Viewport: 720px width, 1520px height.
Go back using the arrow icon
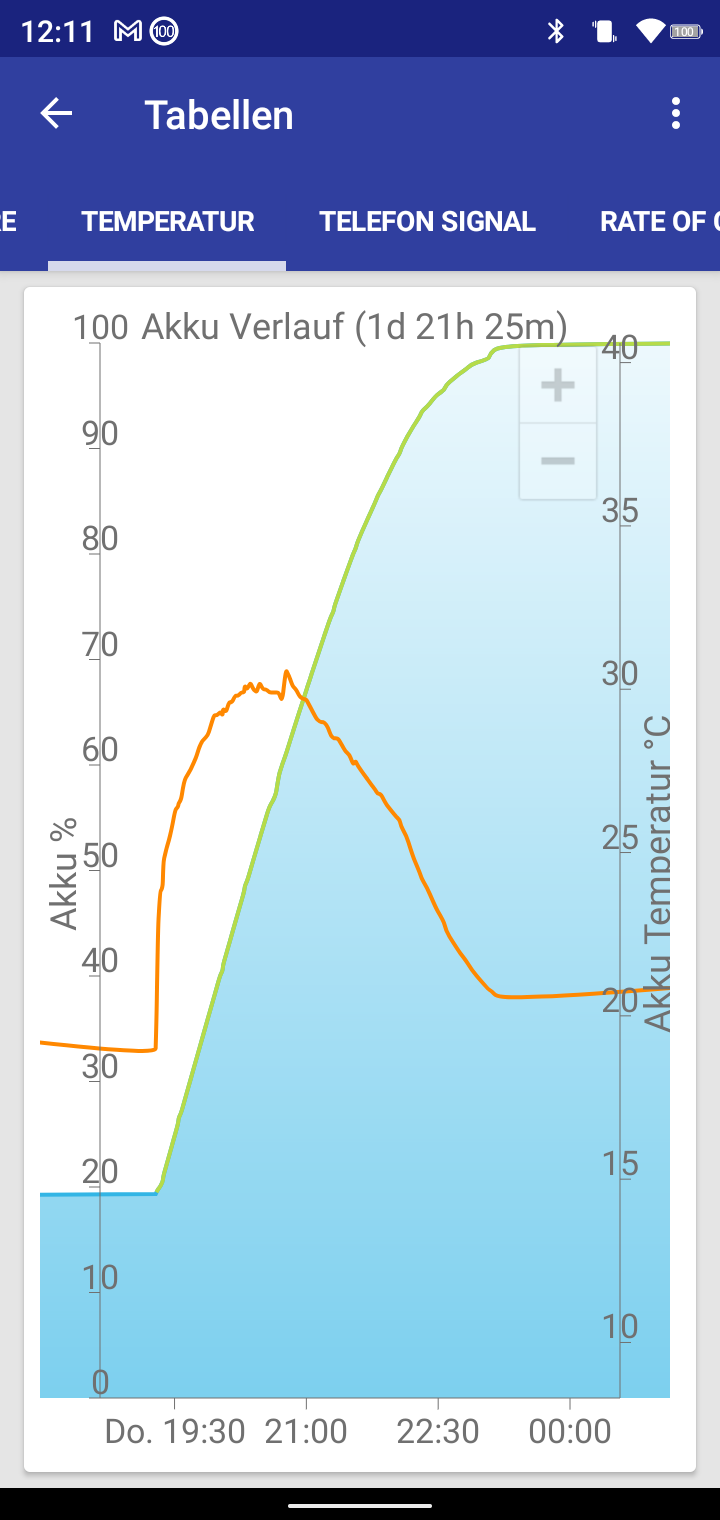coord(56,114)
